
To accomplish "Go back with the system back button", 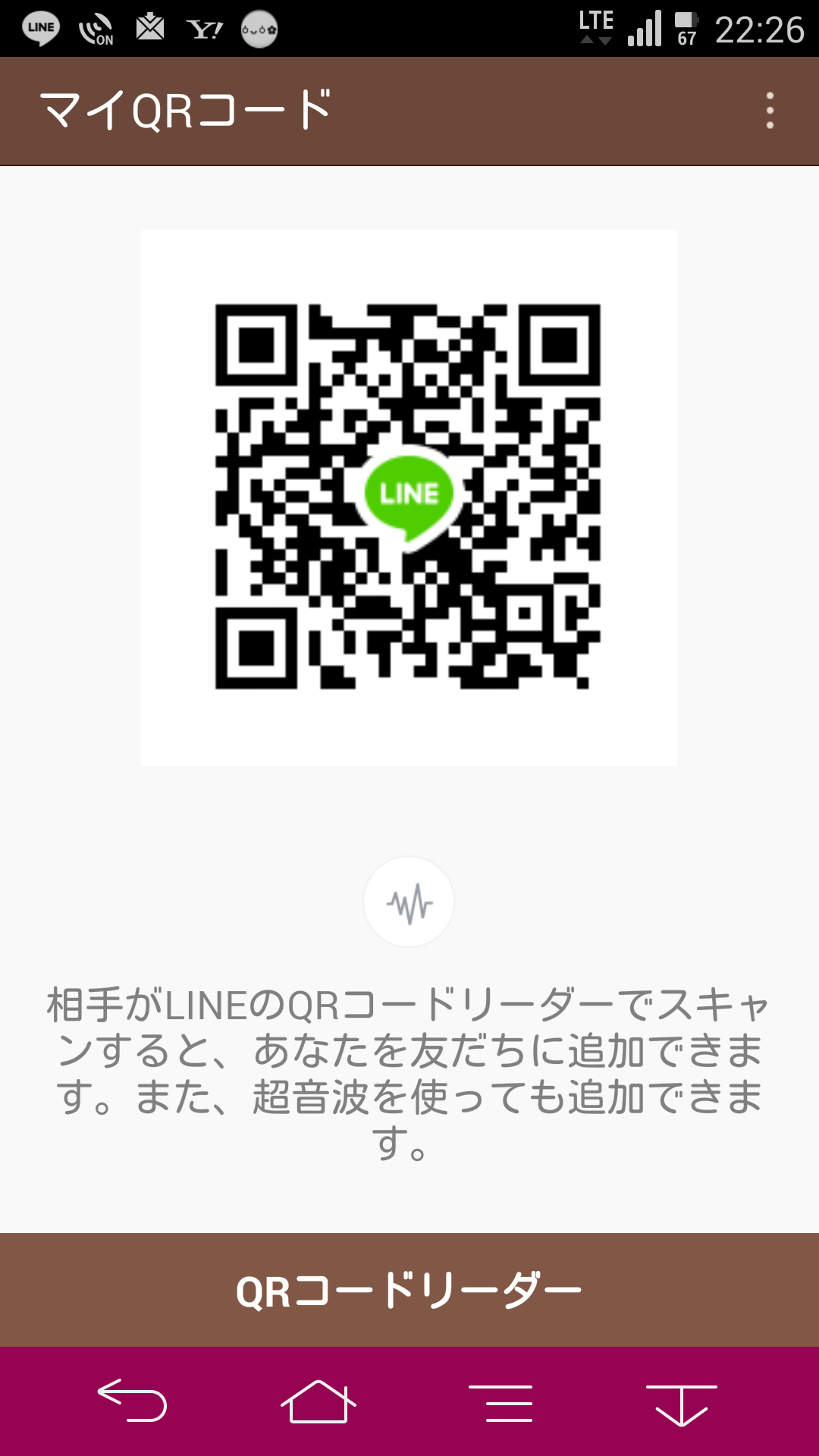I will click(132, 1401).
